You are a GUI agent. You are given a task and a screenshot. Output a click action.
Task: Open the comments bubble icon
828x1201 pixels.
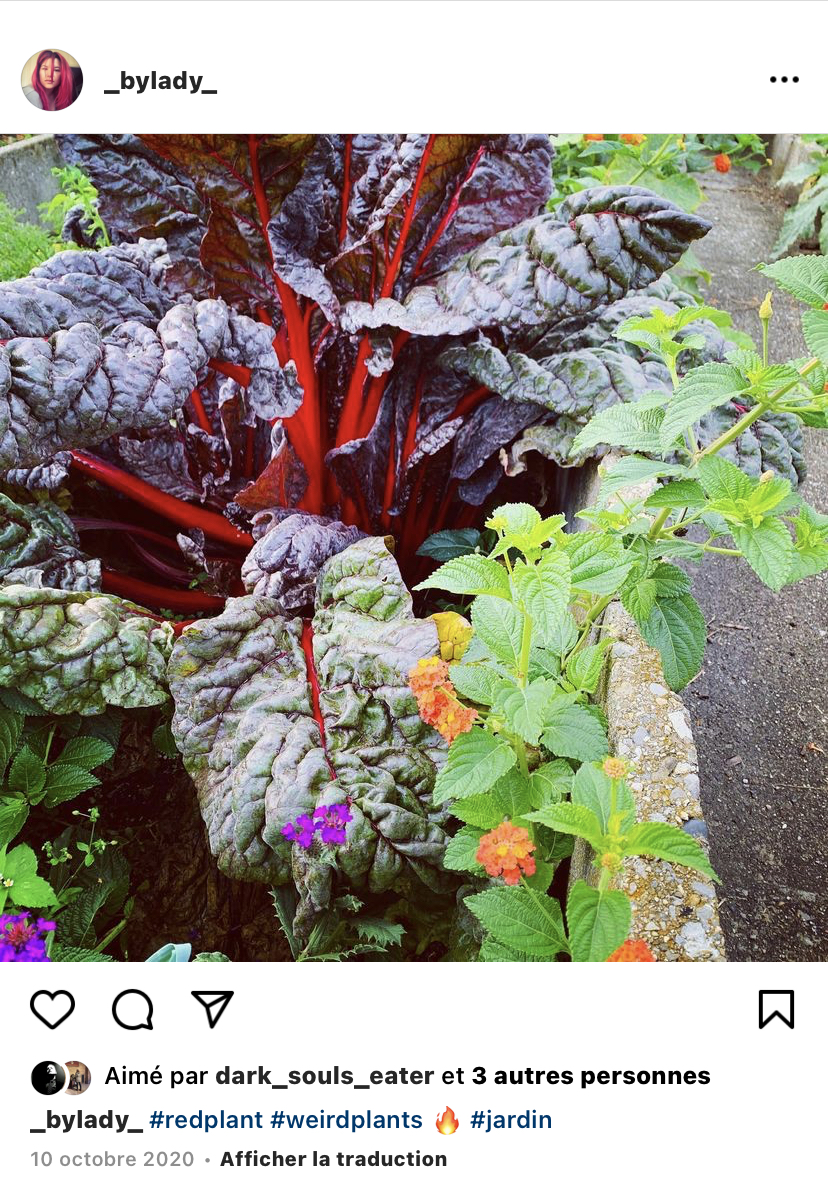coord(132,1010)
